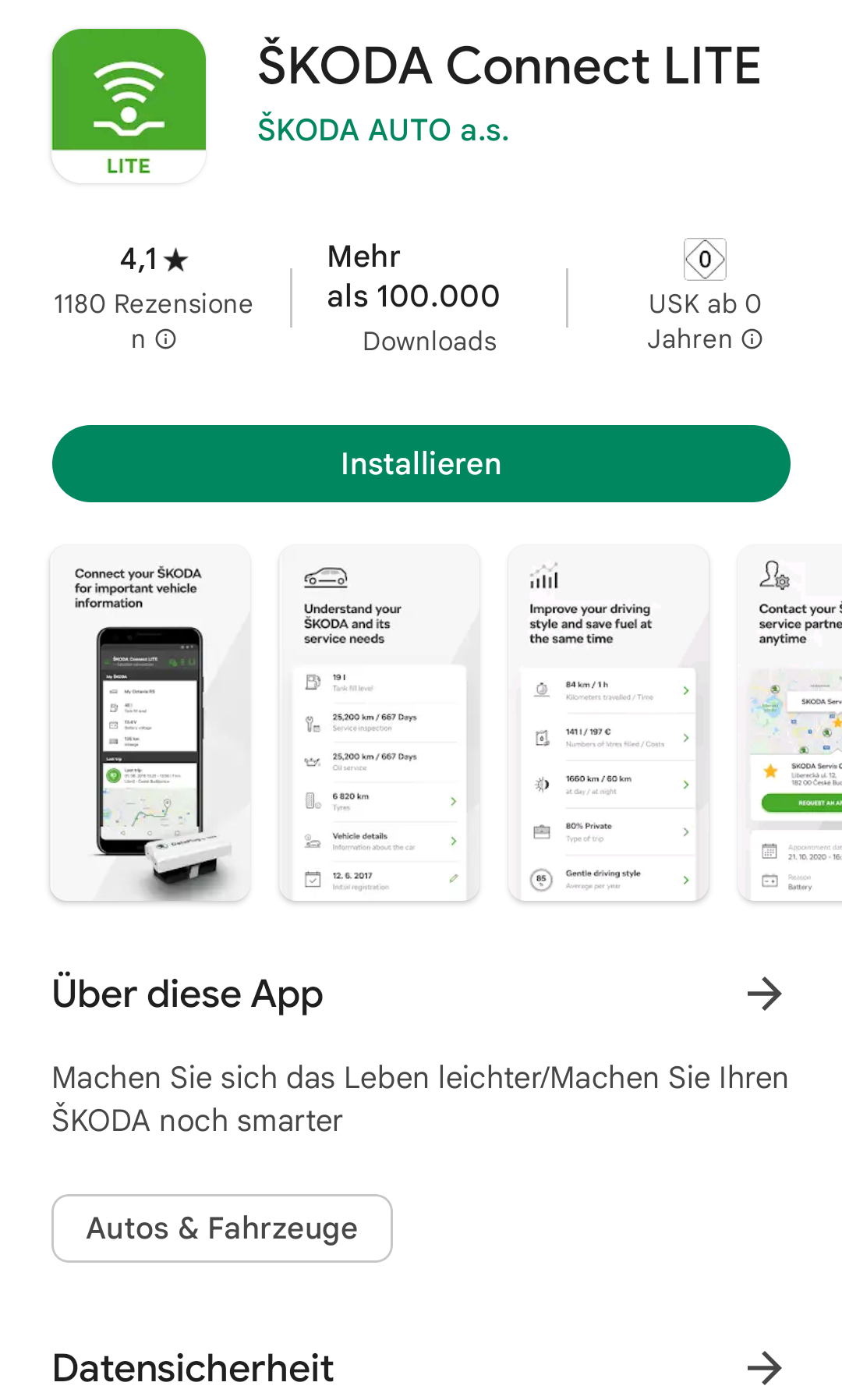Open screenshot 'Understand your ŠKODA and its service needs'

coord(379,723)
